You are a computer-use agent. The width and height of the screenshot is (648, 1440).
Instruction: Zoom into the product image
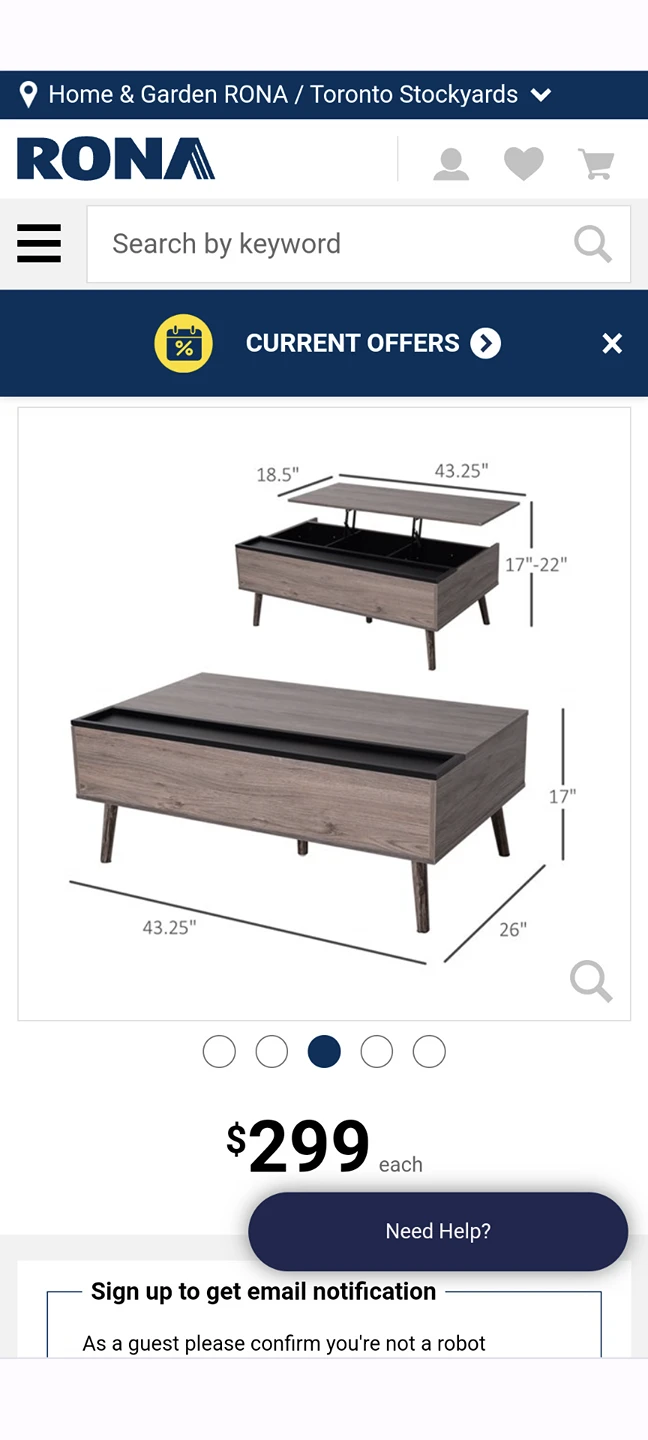click(591, 981)
